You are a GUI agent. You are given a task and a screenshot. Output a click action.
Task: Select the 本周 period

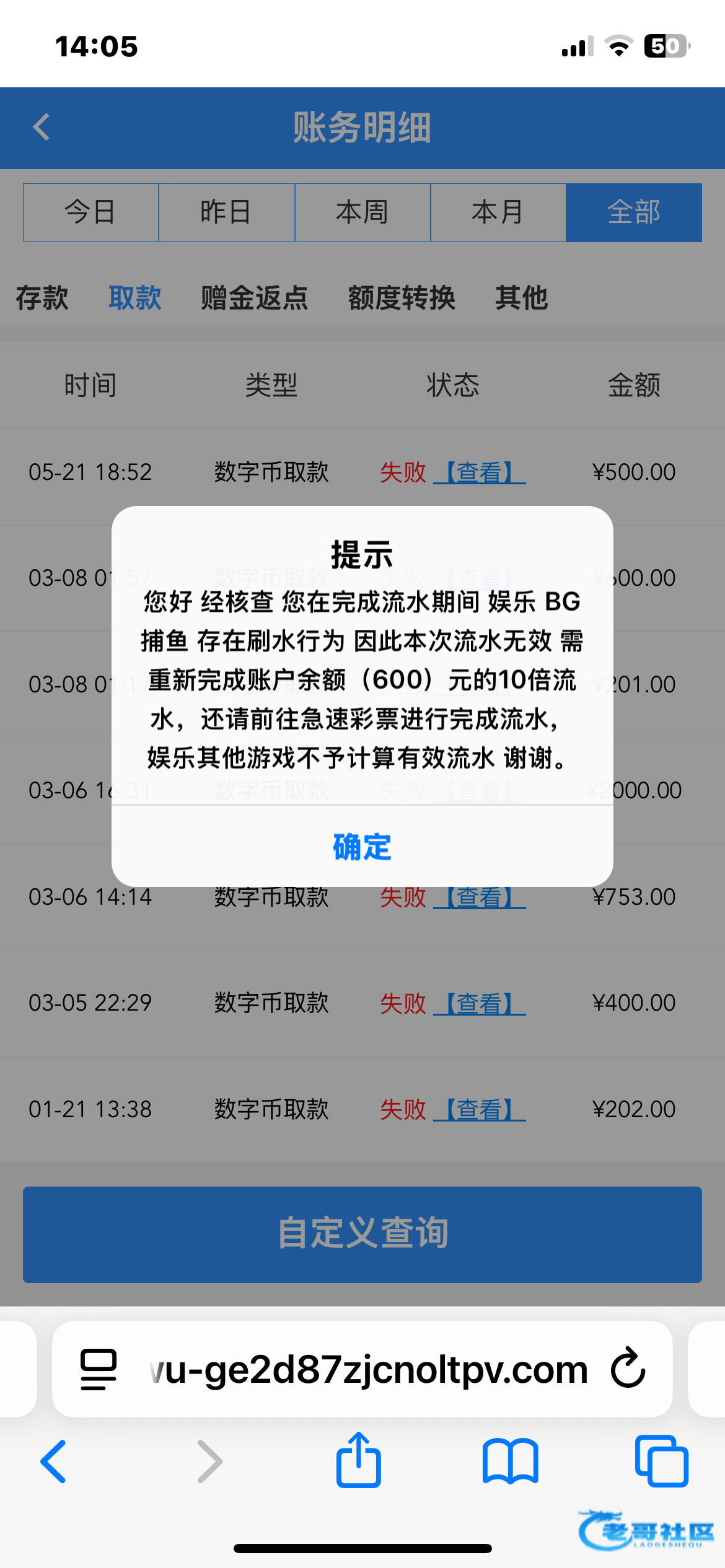[x=362, y=212]
